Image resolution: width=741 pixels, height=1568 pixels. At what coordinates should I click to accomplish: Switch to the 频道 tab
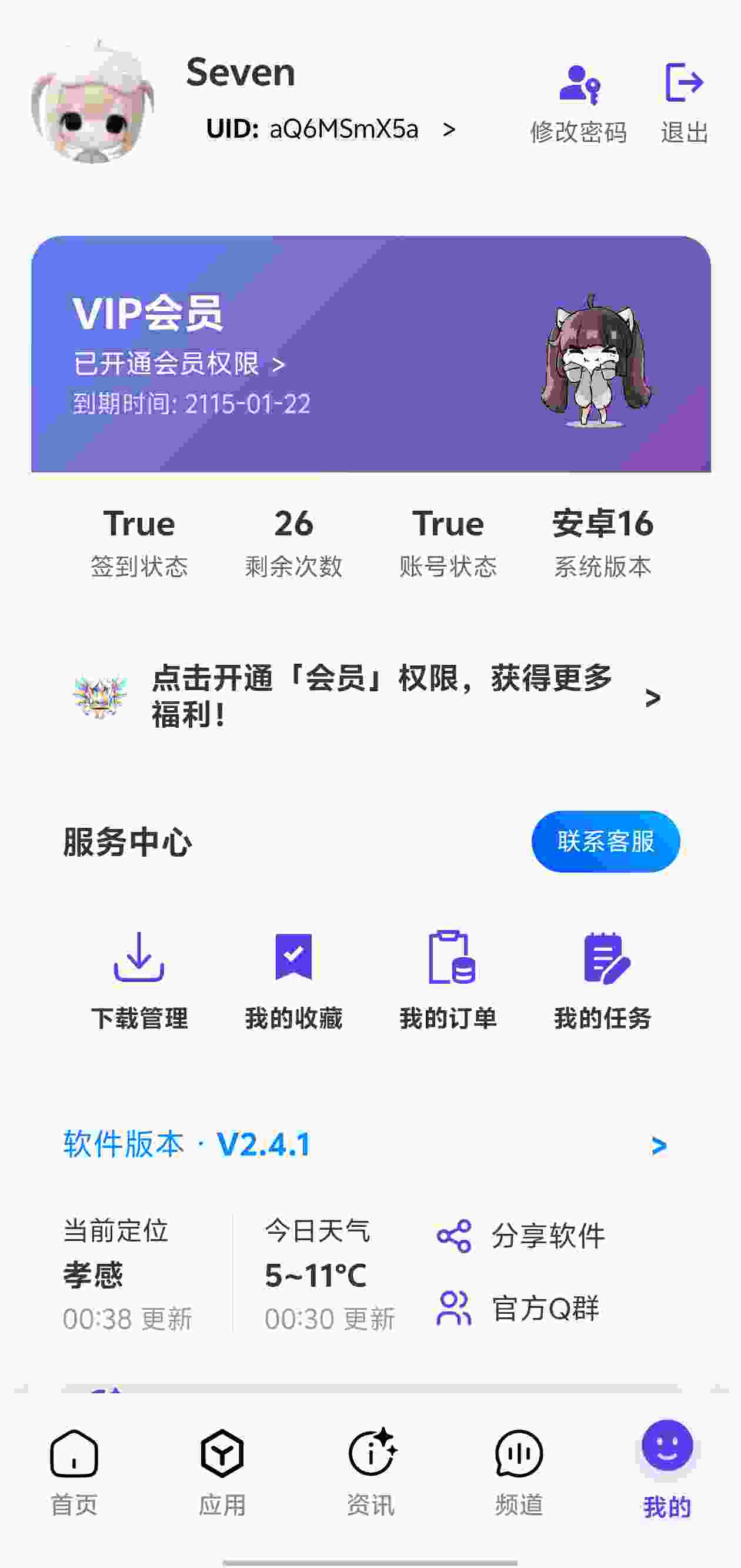(x=519, y=1472)
